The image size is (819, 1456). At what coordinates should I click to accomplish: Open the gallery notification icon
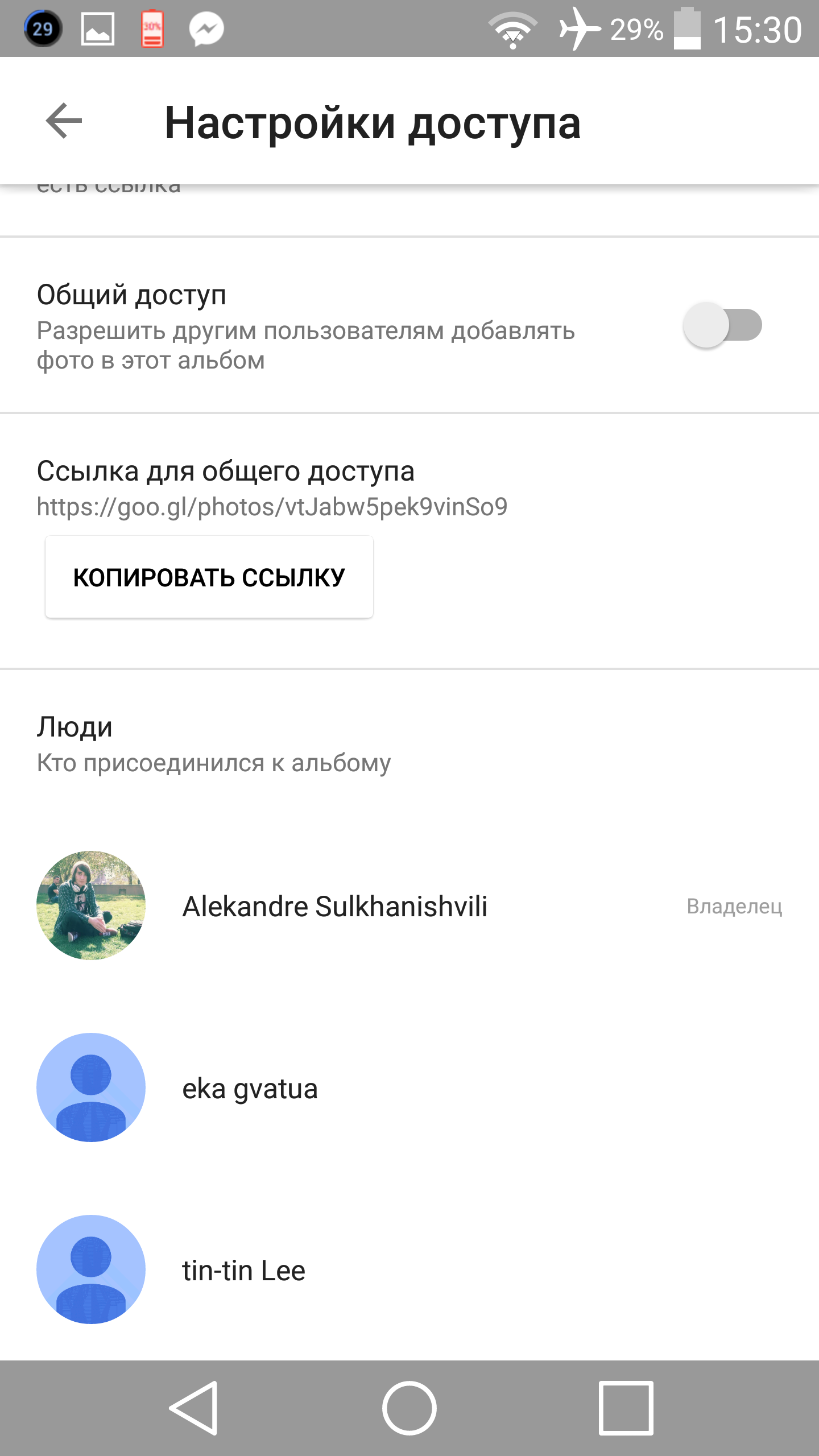tap(97, 27)
